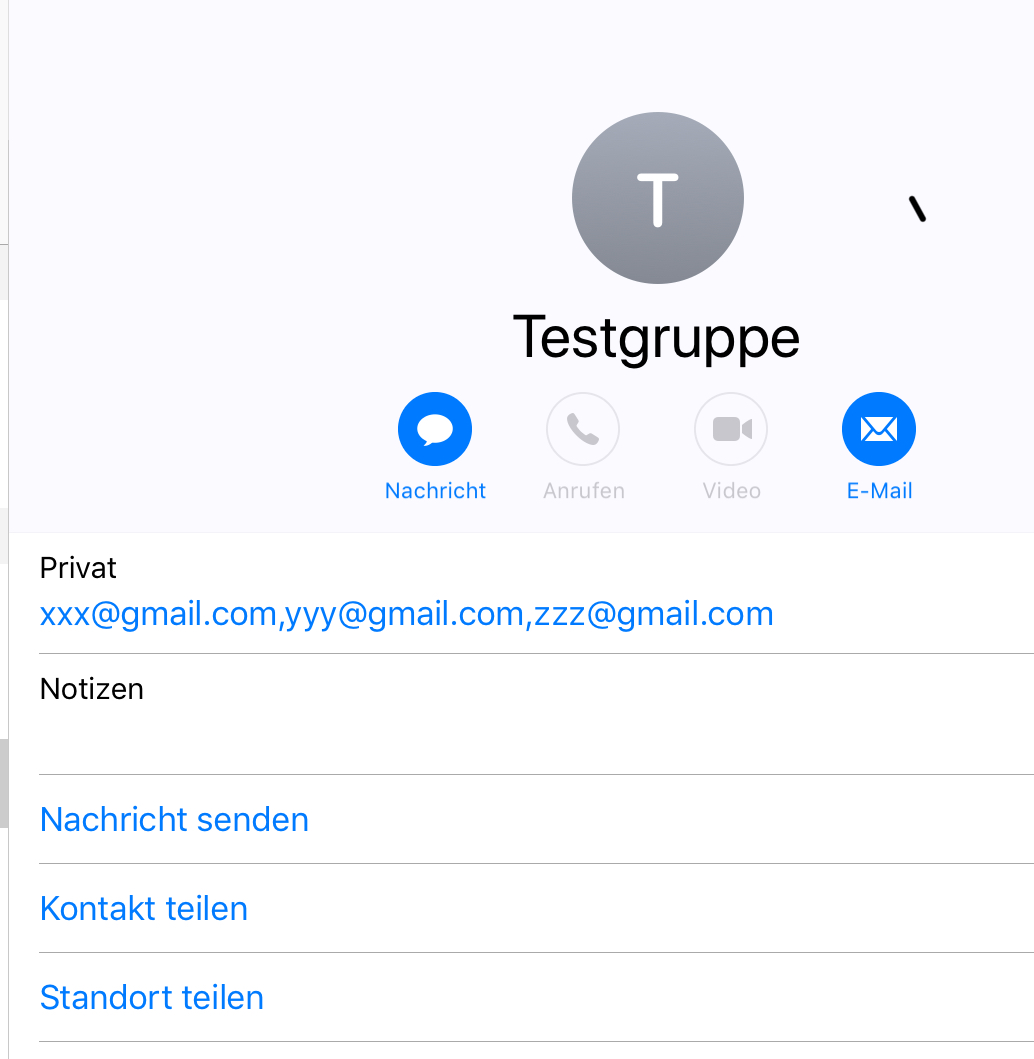Send an e-mail via E-Mail button
This screenshot has width=1034, height=1059.
[878, 430]
